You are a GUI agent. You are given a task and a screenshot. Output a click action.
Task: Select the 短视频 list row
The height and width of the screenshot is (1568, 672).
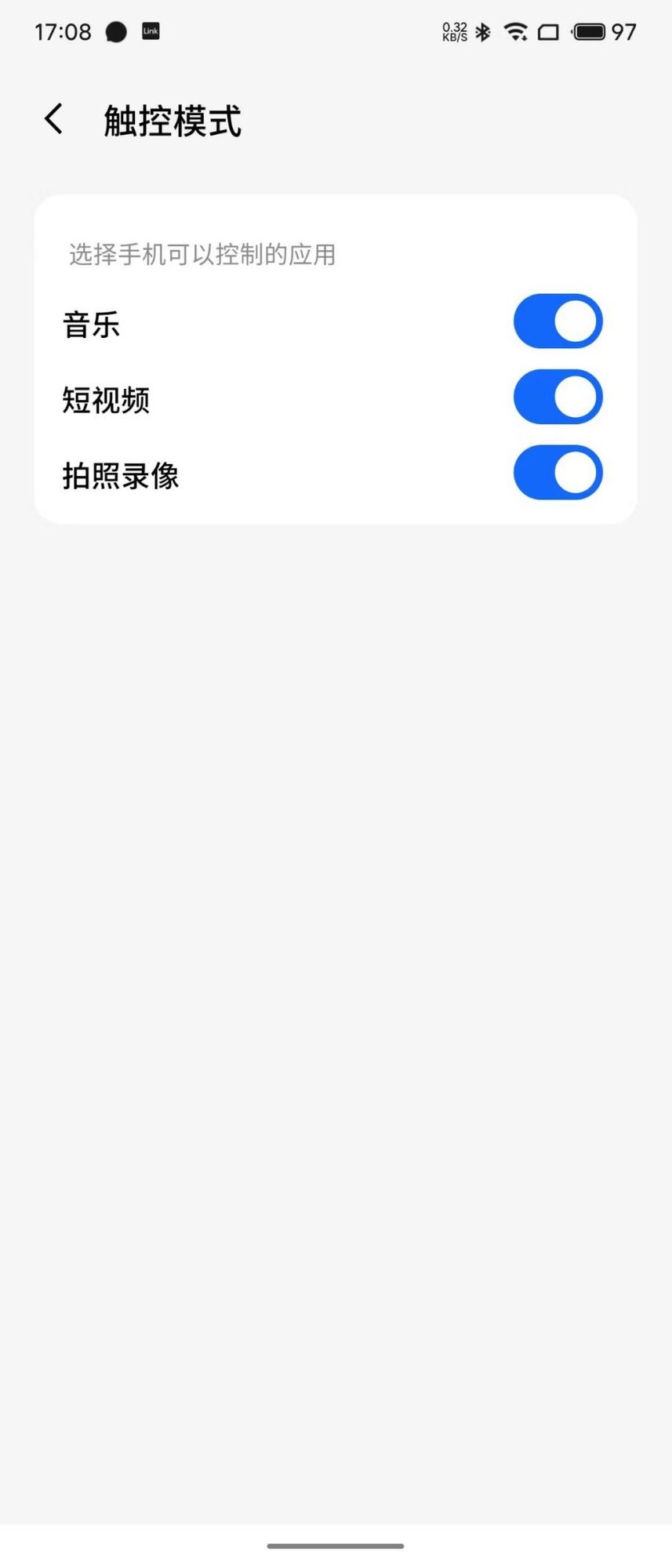[235, 400]
